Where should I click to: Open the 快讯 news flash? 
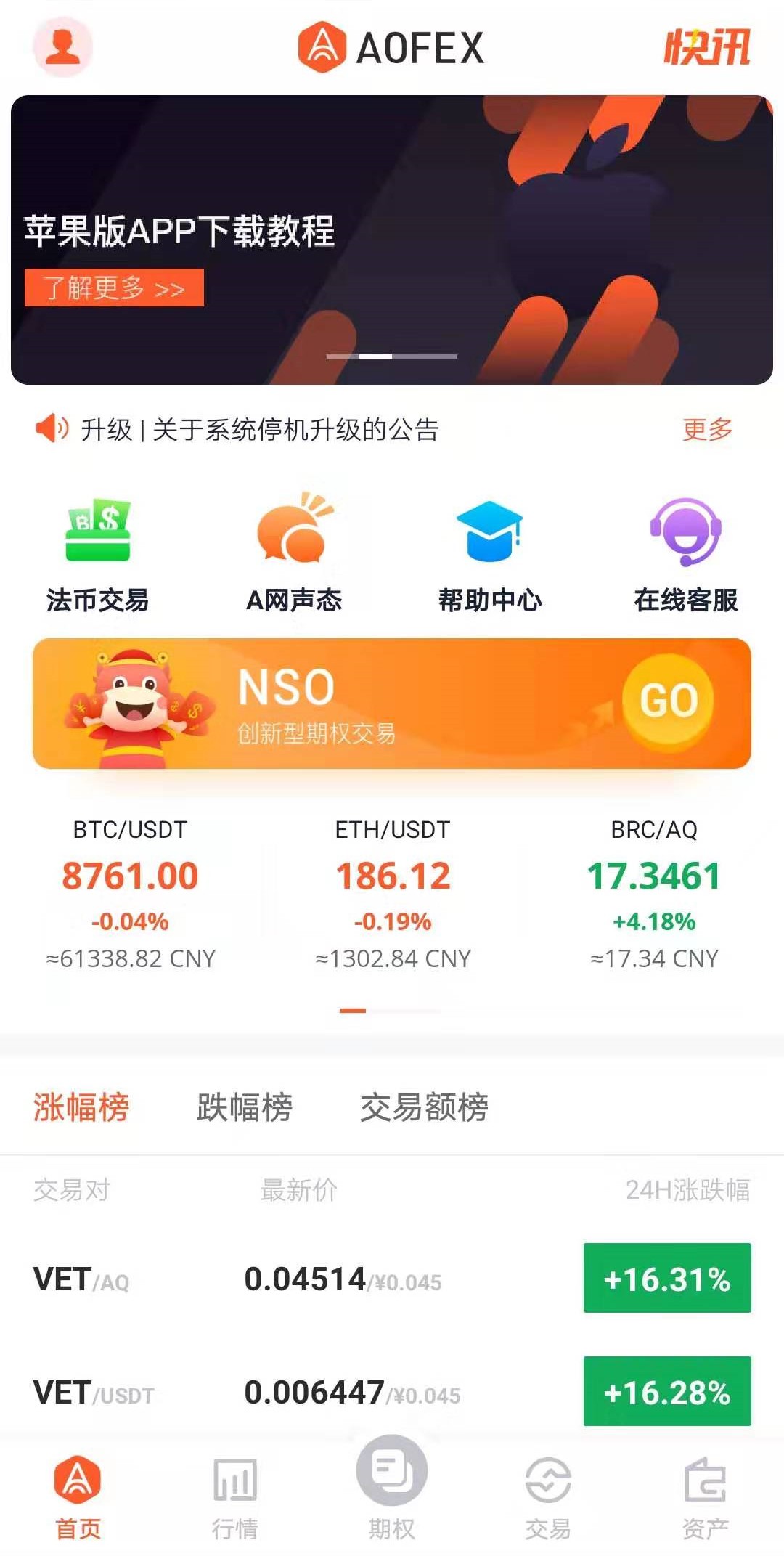click(706, 48)
